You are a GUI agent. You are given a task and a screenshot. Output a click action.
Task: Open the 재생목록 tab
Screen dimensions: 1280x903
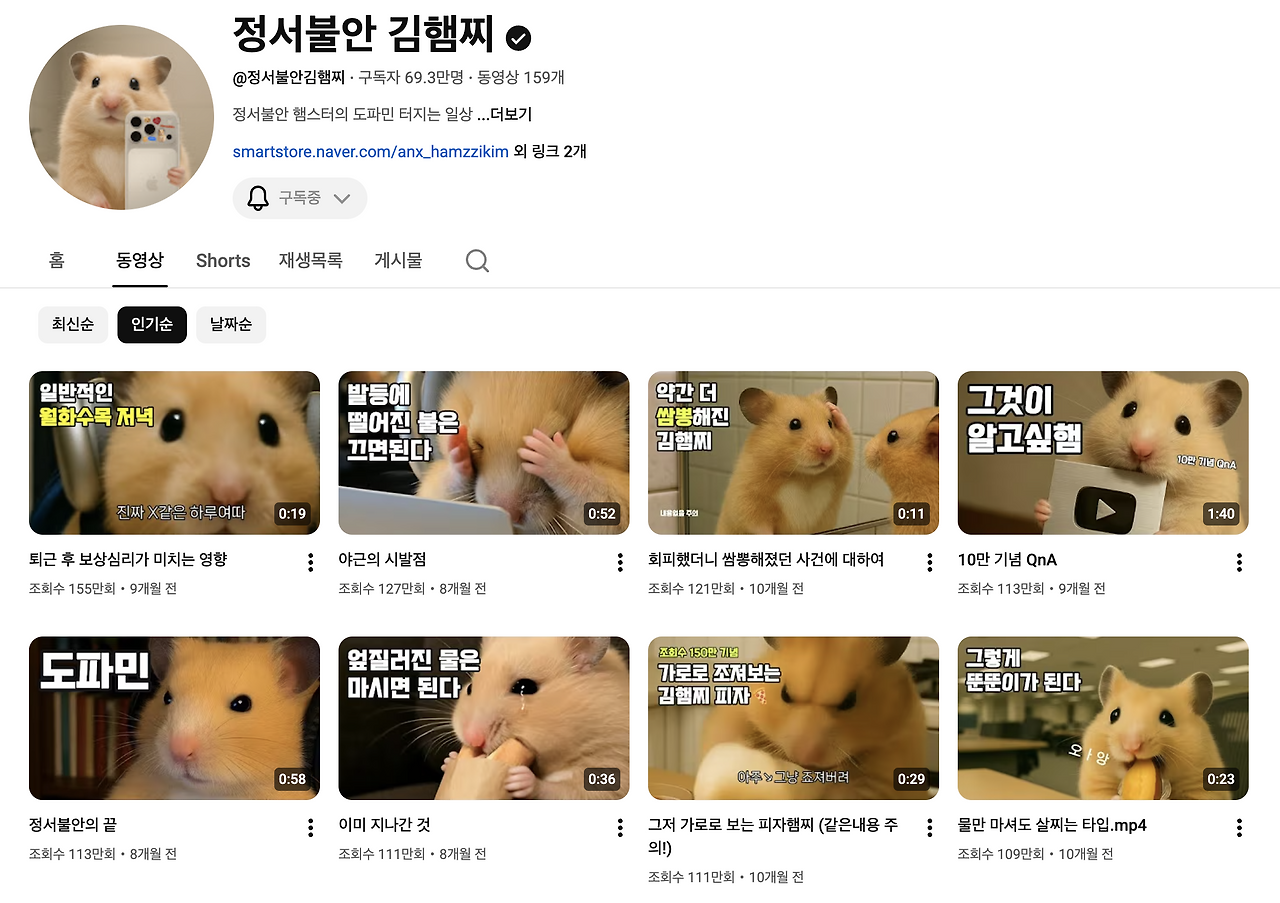311,261
